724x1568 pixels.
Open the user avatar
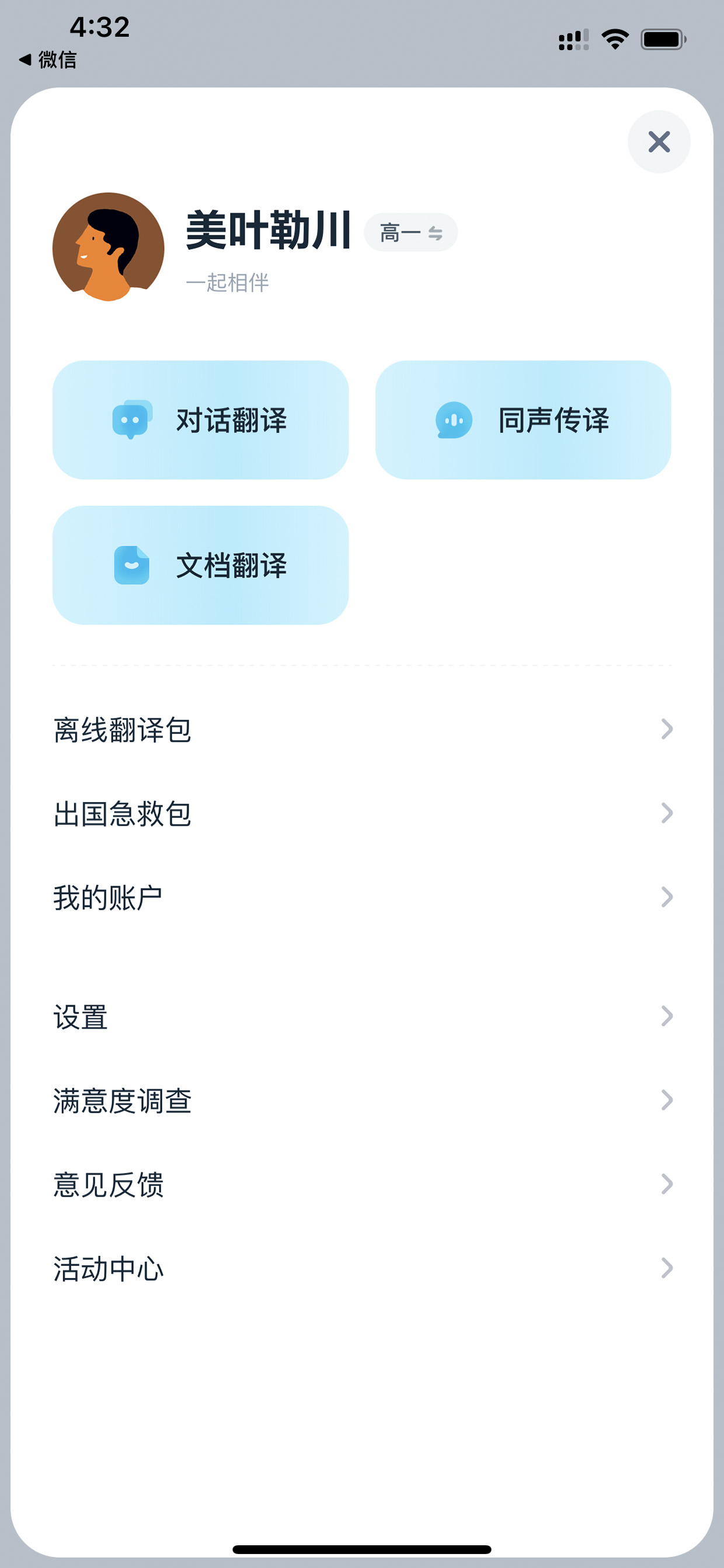point(108,247)
